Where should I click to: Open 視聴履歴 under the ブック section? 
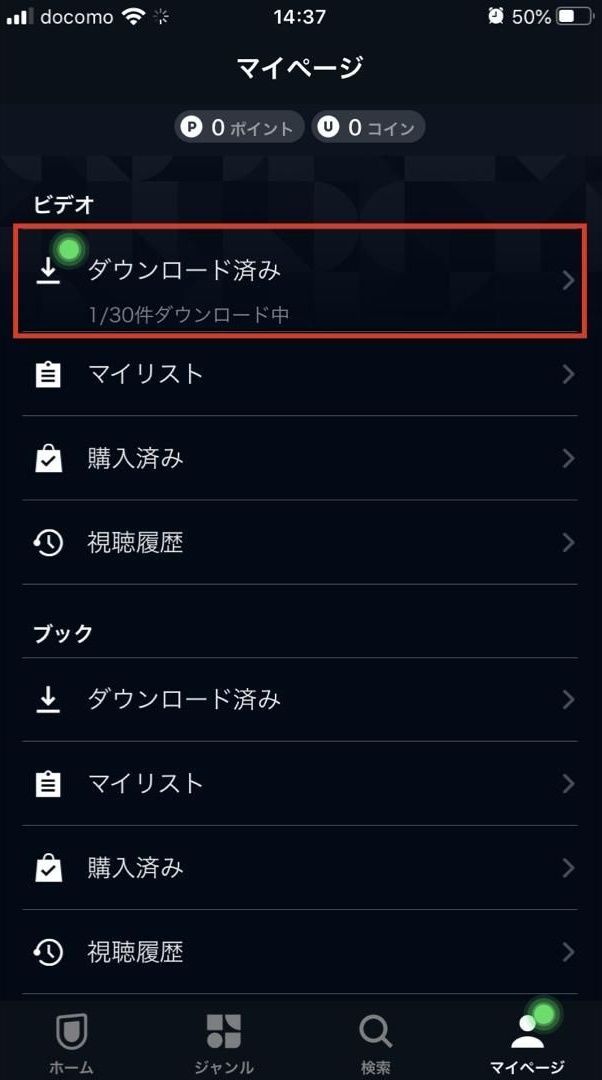300,951
